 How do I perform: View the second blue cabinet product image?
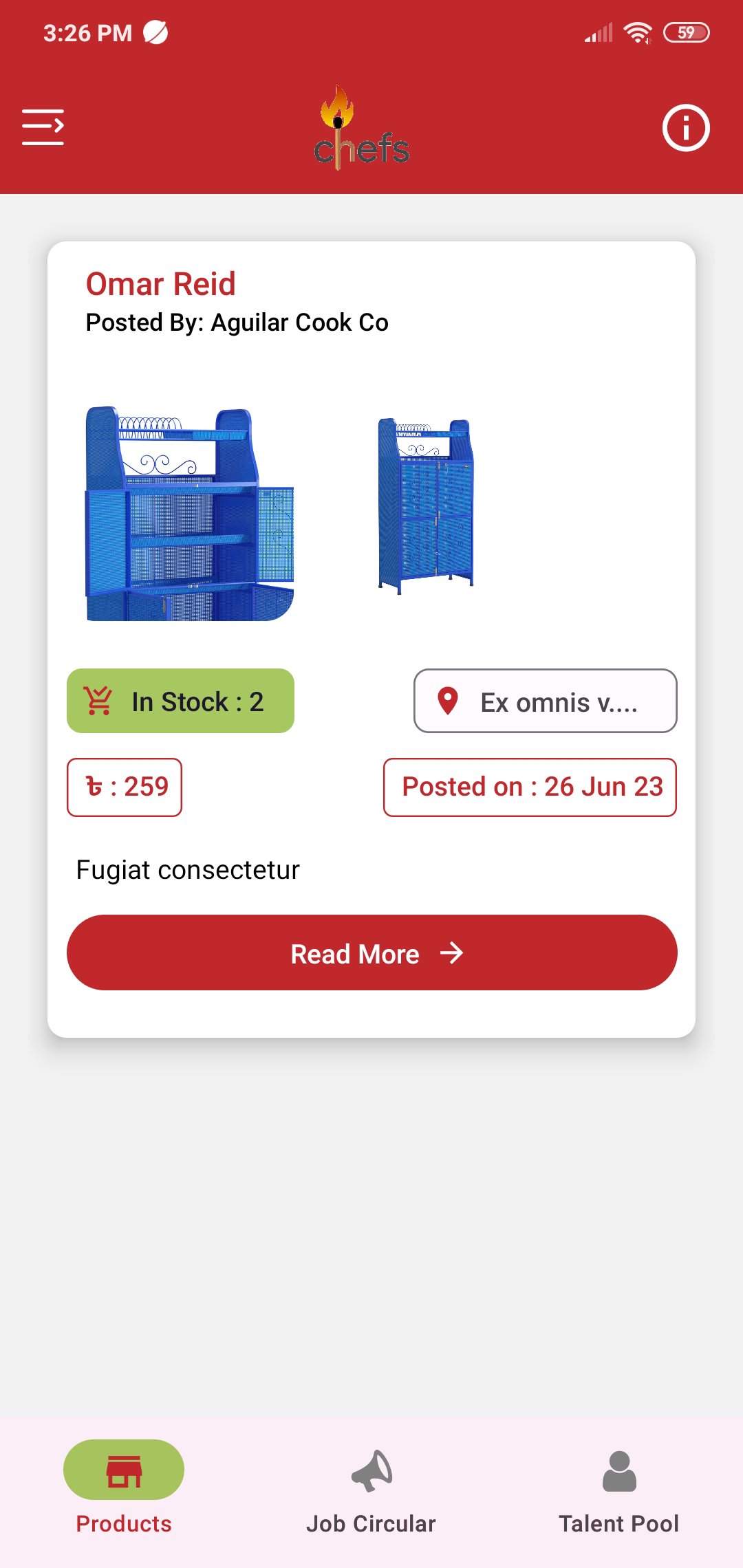click(x=426, y=505)
